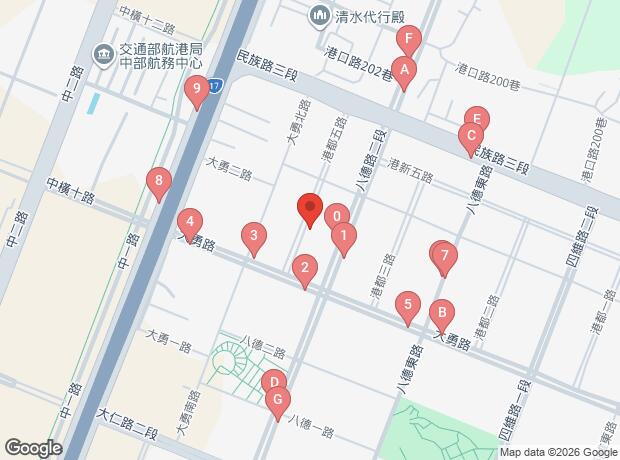Tap map marker F

click(x=409, y=41)
